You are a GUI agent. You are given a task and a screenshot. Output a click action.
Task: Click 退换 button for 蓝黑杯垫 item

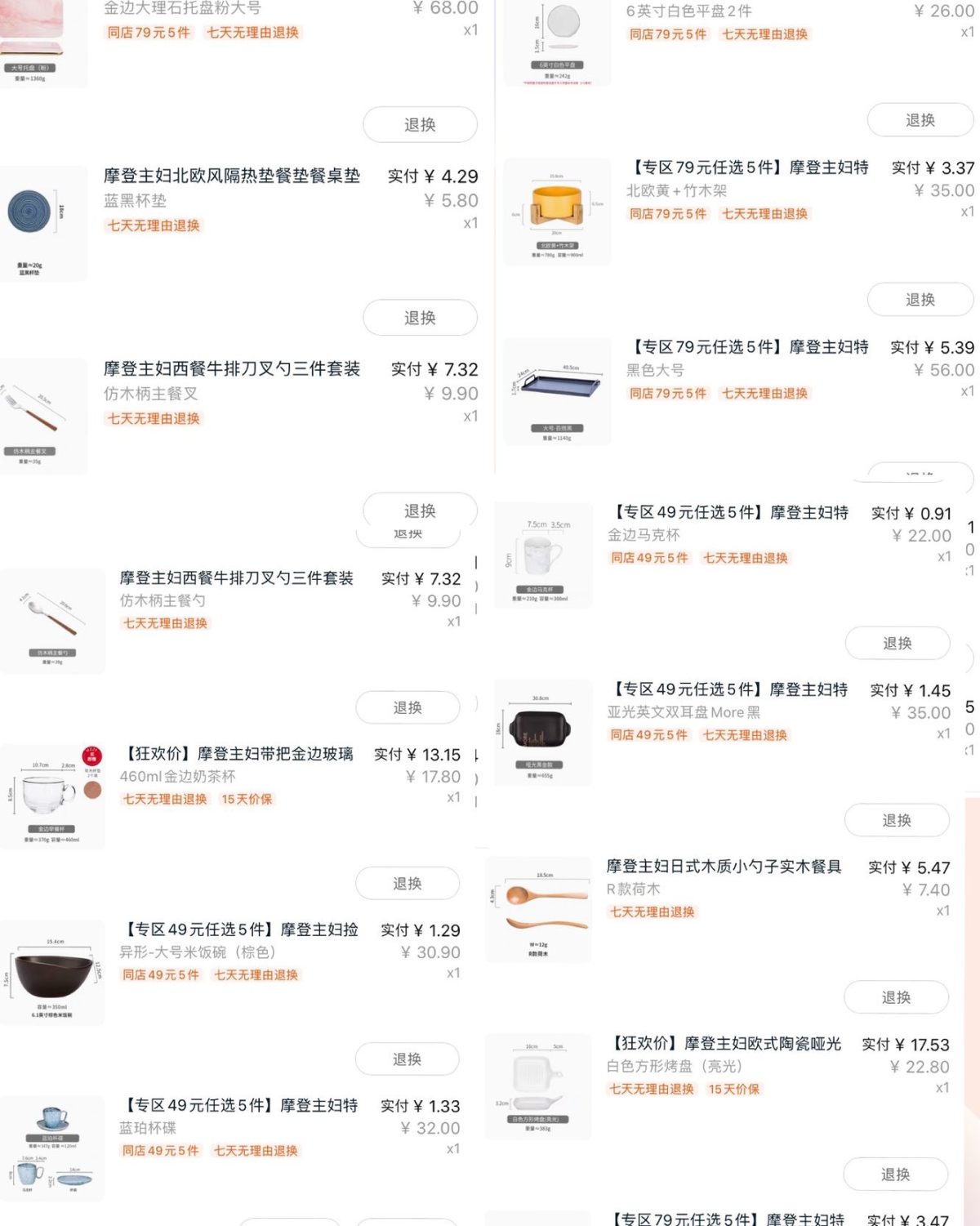pos(421,318)
